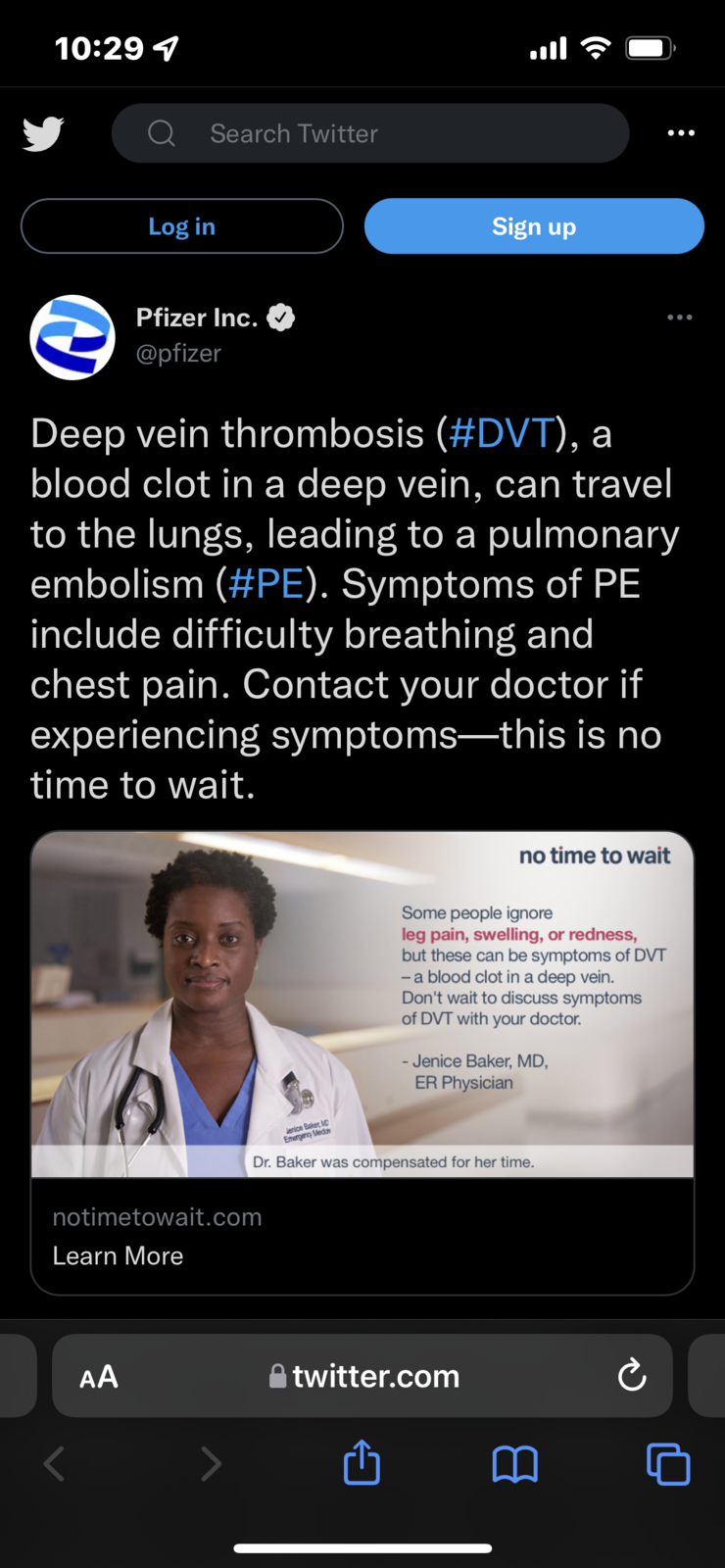Tap the Sign up button
Screen dimensions: 725x1568
[534, 226]
